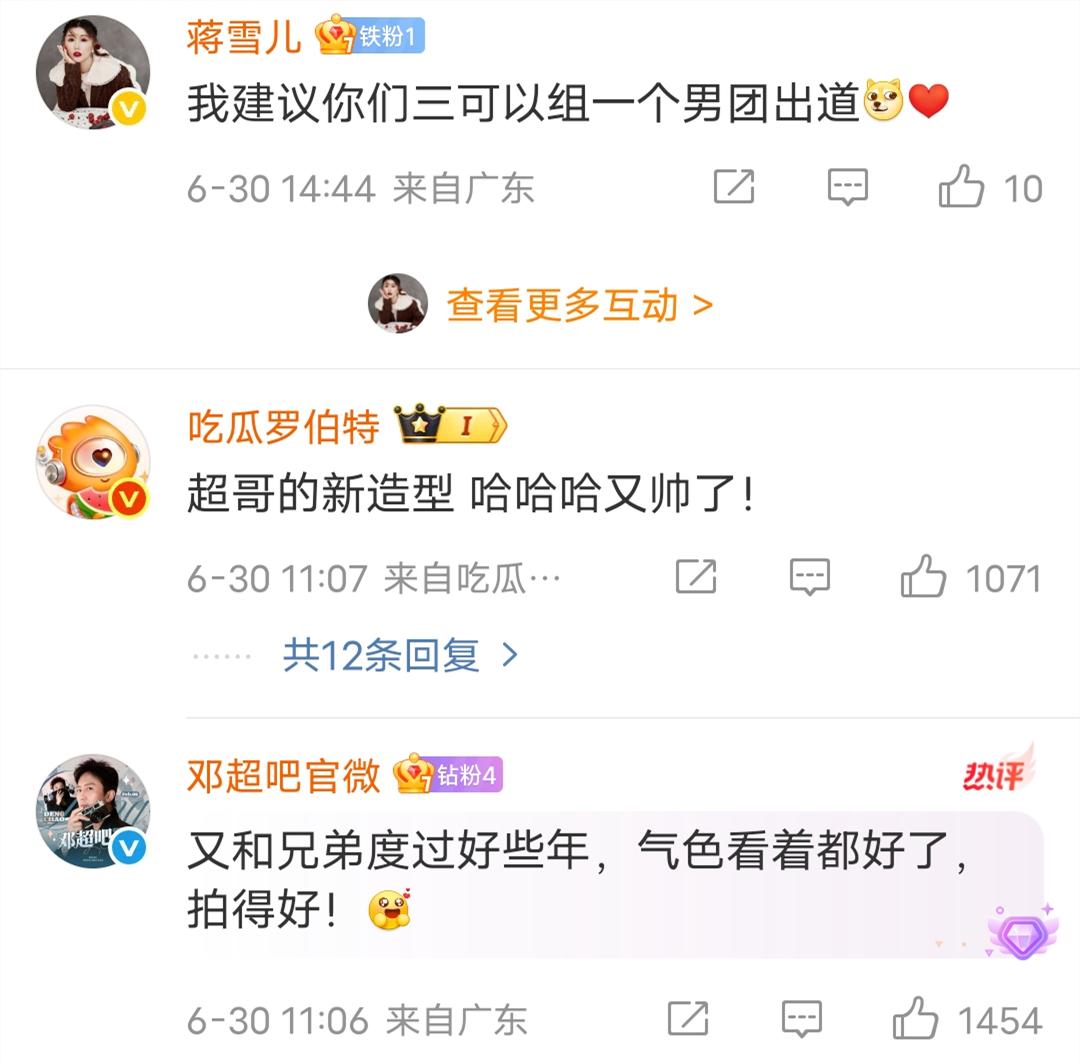
Task: Reply to 蒋雪儿's comment
Action: [848, 187]
